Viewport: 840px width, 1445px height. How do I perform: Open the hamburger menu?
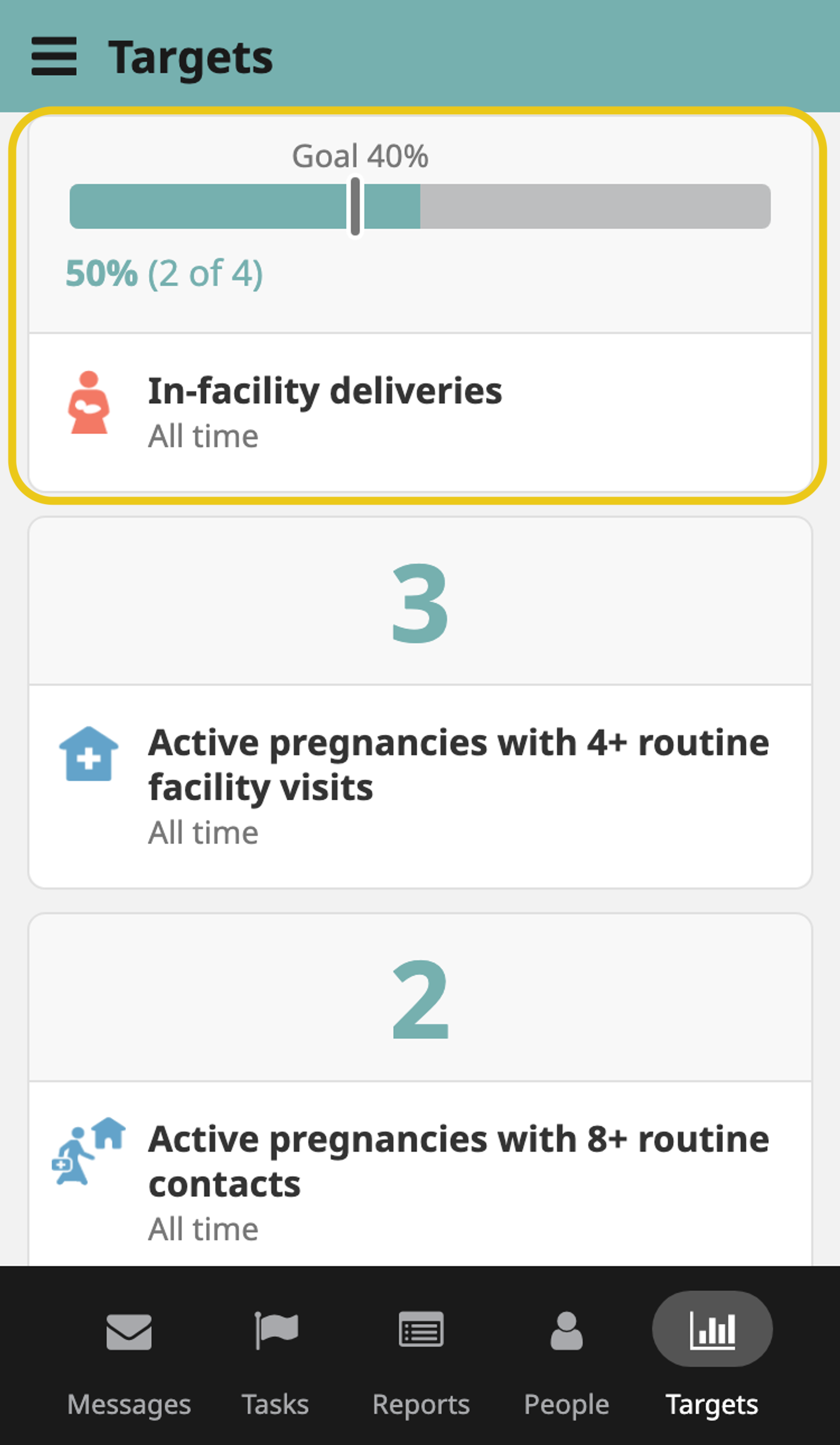54,56
